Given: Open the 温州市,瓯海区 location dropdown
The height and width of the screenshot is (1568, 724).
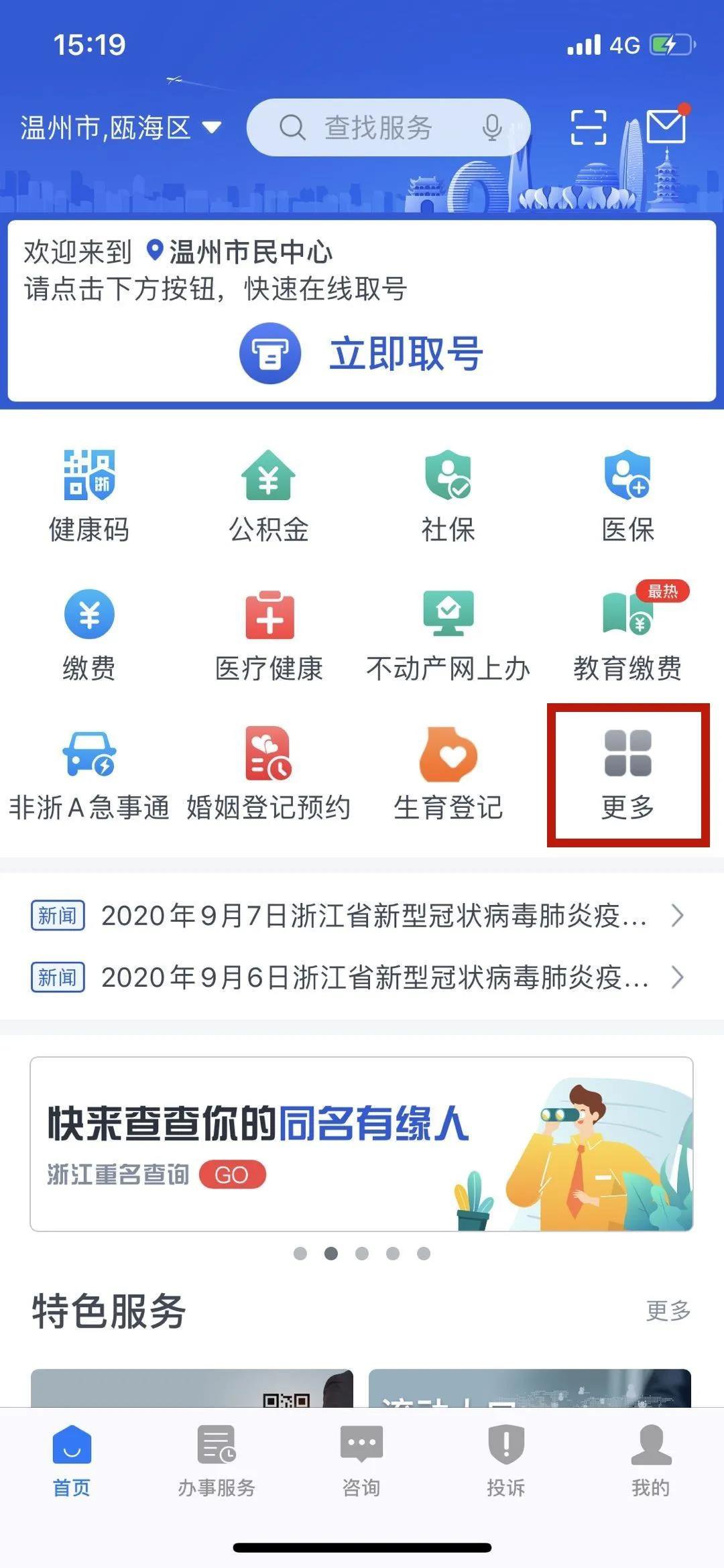Looking at the screenshot, I should 121,127.
